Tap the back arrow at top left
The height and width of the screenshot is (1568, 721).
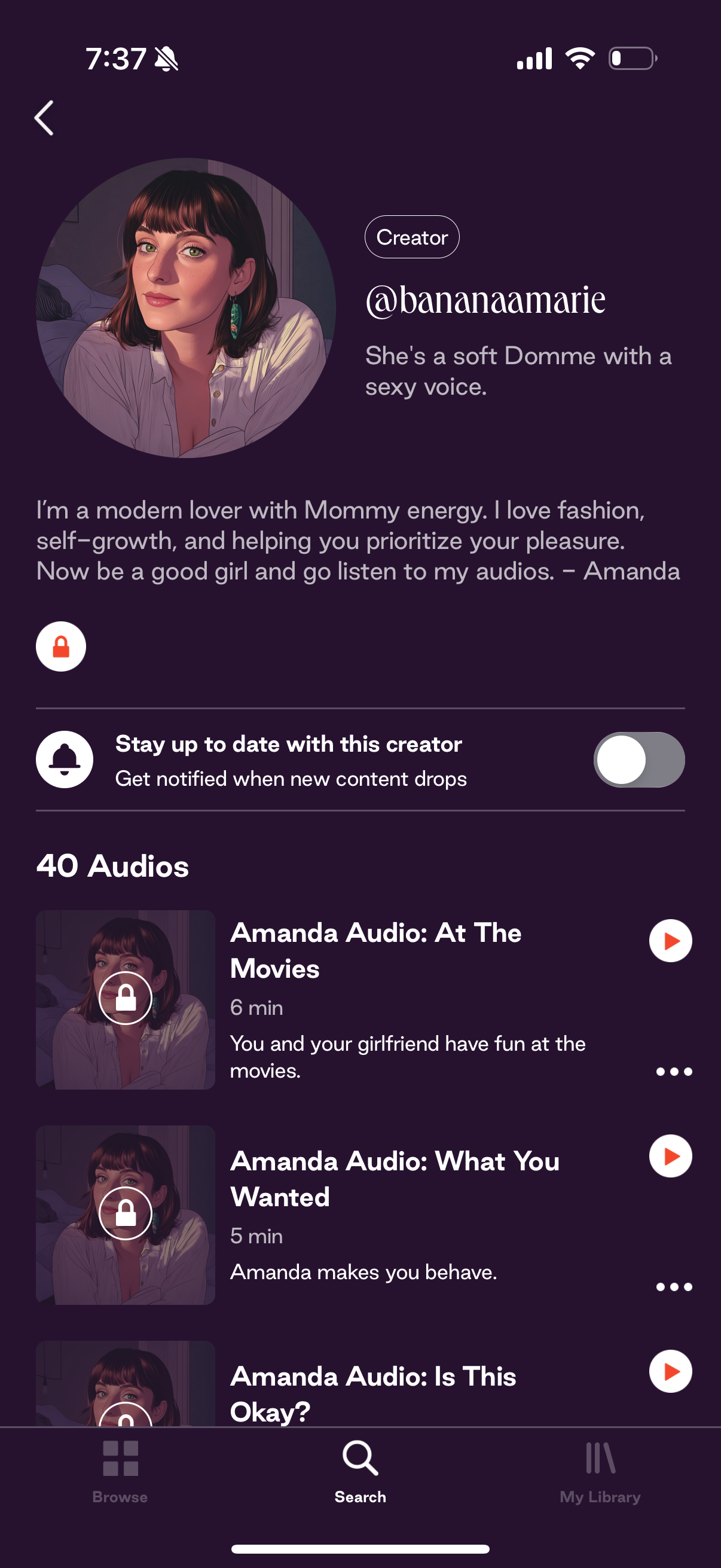pyautogui.click(x=43, y=117)
